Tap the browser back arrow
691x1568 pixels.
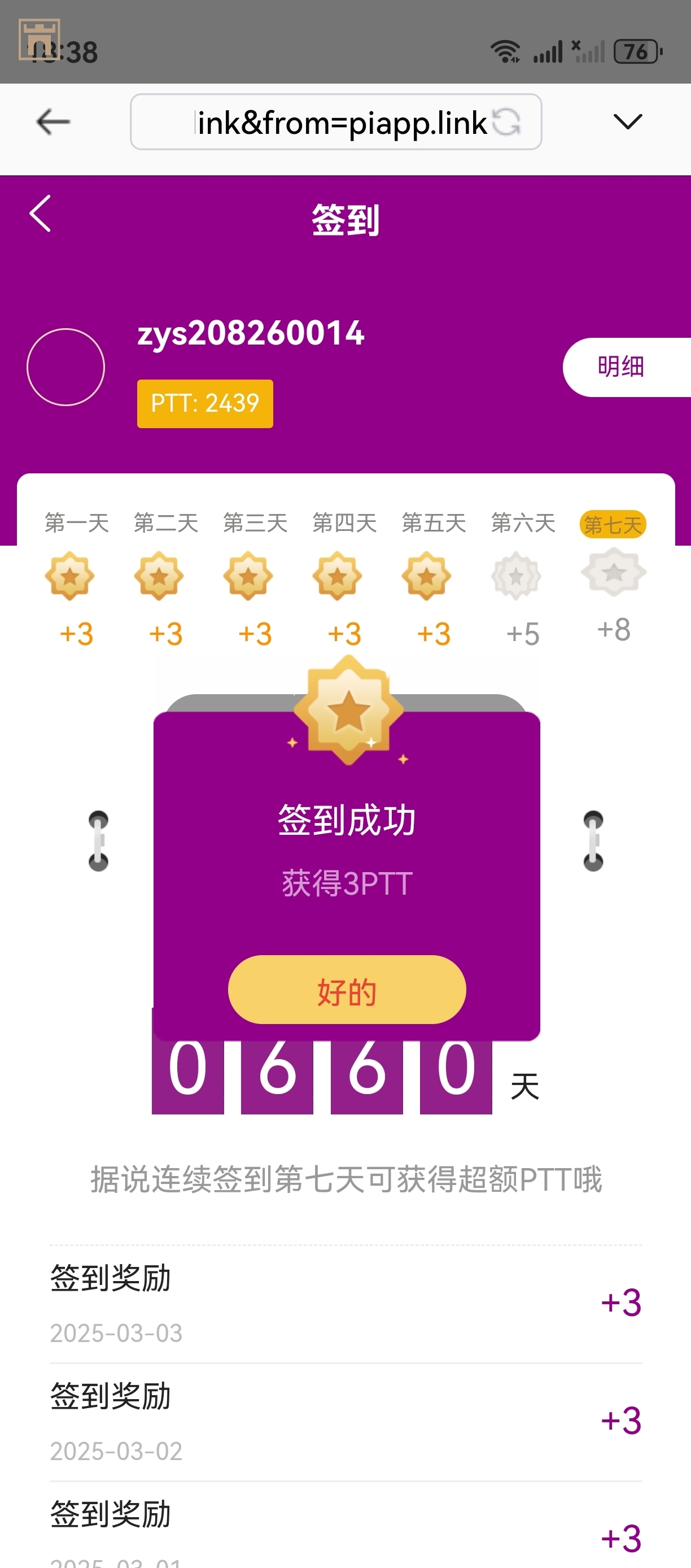pos(53,122)
